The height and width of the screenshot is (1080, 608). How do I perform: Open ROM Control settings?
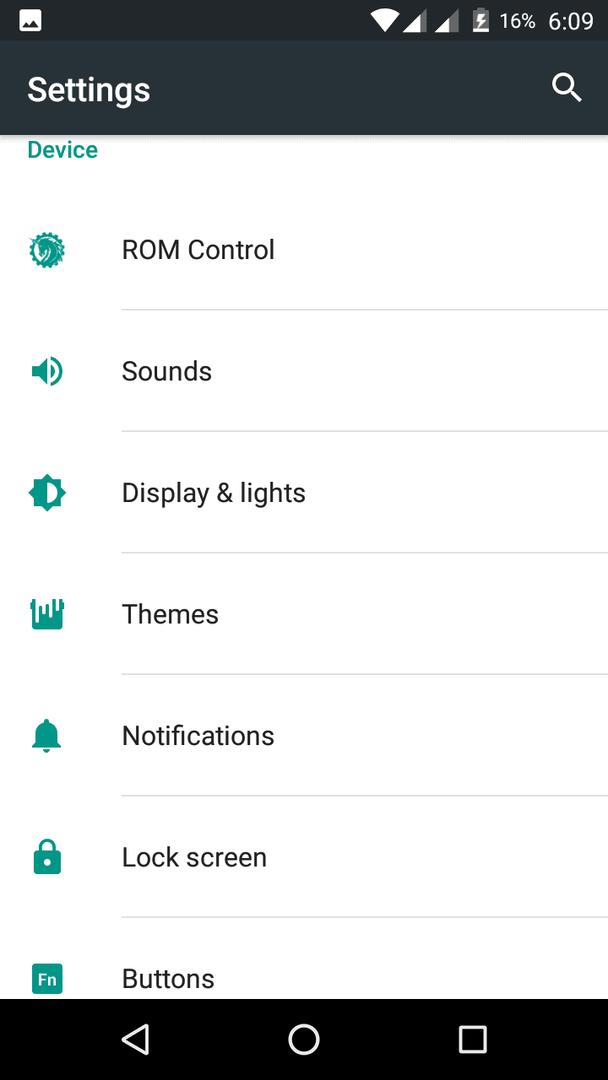(x=304, y=249)
